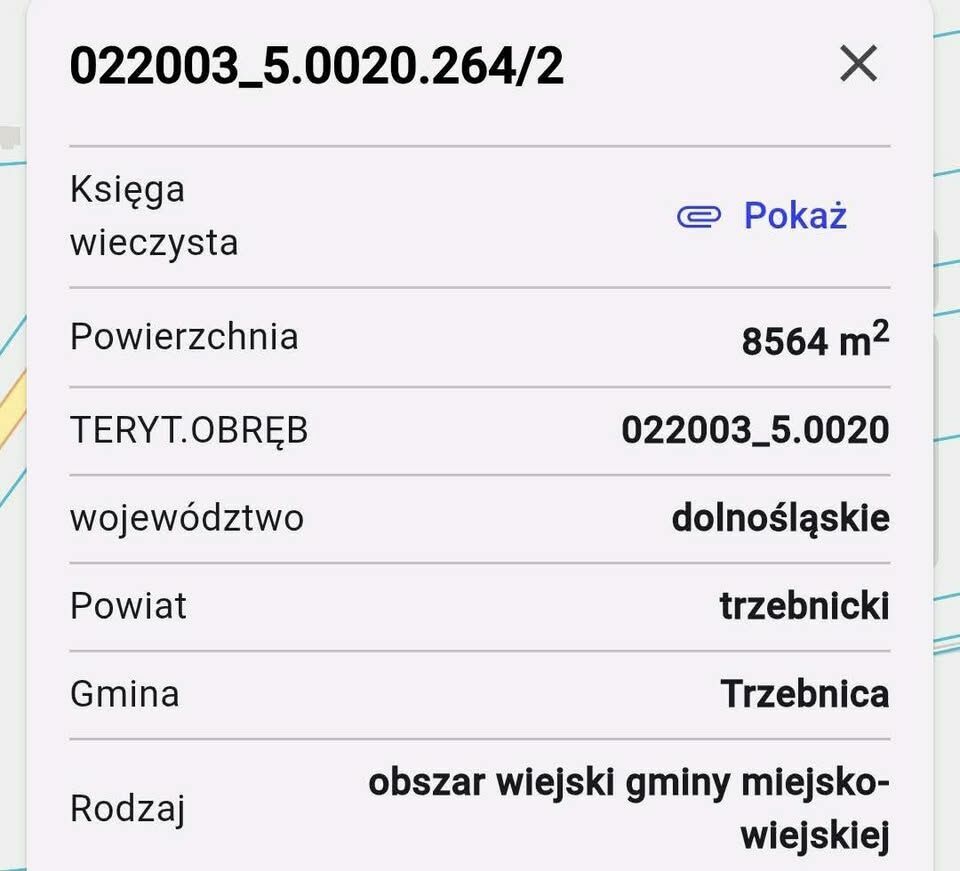Close the parcel details panel
The width and height of the screenshot is (960, 871).
click(x=858, y=65)
